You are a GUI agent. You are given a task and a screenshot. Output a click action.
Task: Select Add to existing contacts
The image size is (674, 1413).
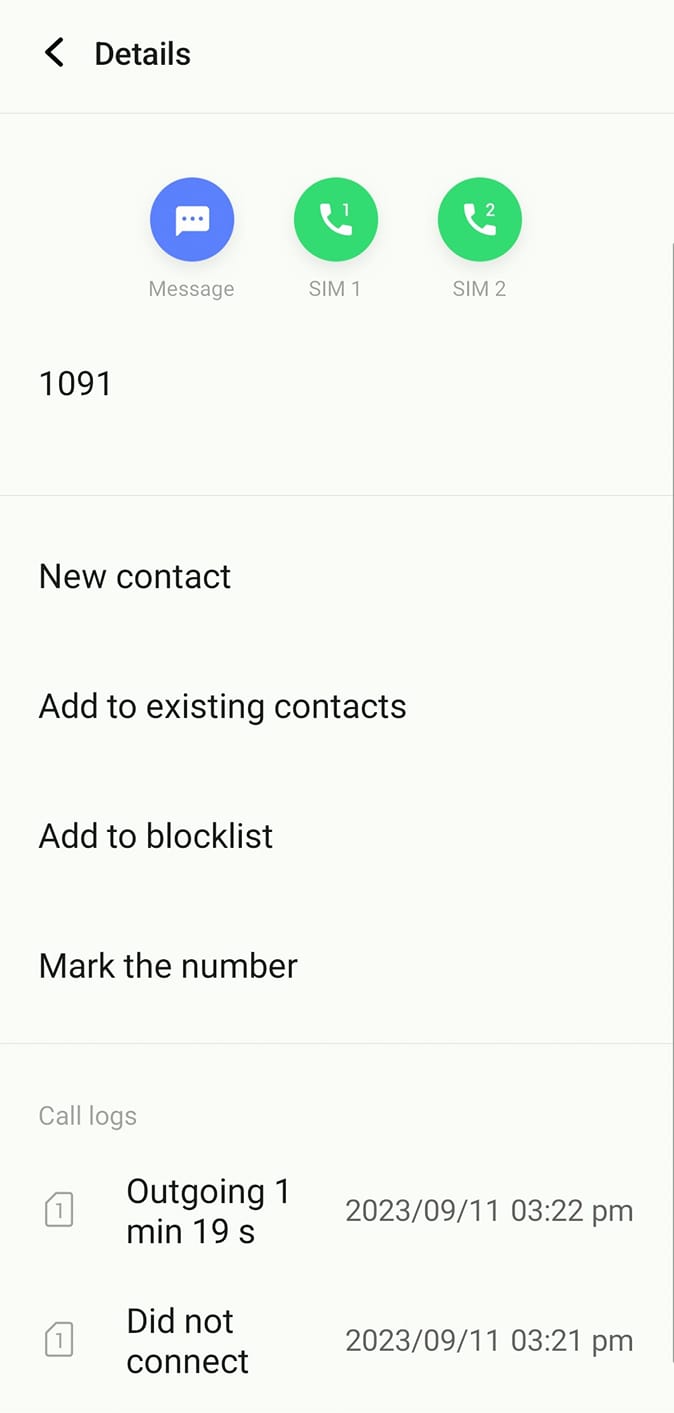[x=336, y=706]
